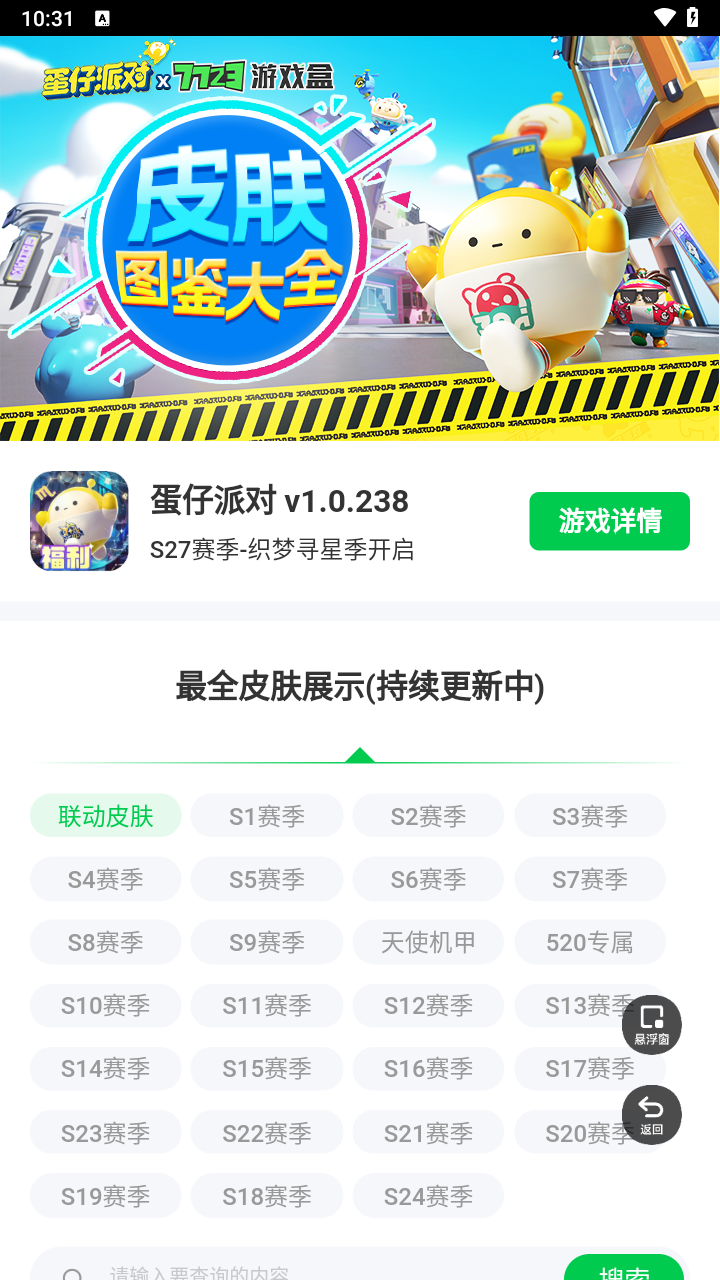Switch to the S5赛季 category

coord(267,879)
